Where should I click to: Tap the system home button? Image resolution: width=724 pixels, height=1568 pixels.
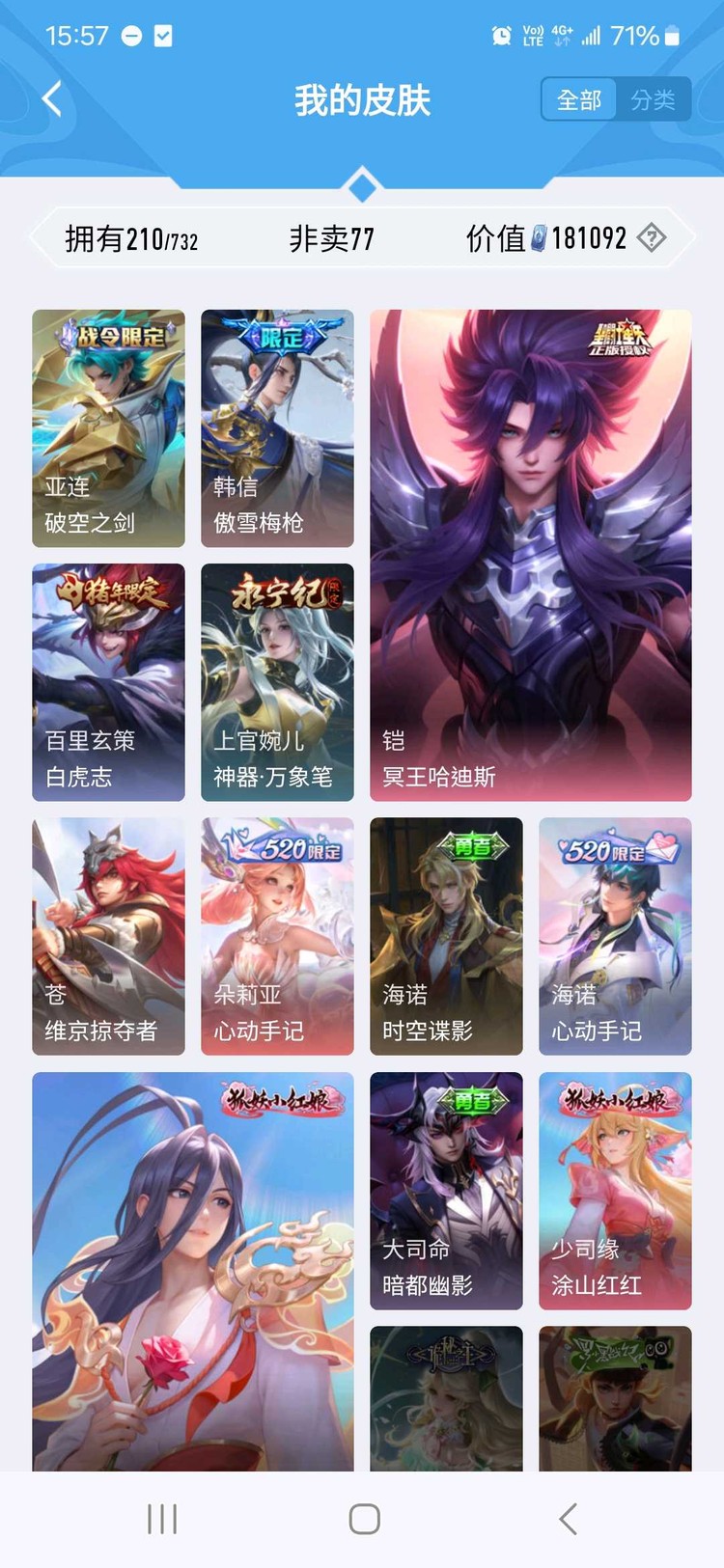click(x=363, y=1519)
